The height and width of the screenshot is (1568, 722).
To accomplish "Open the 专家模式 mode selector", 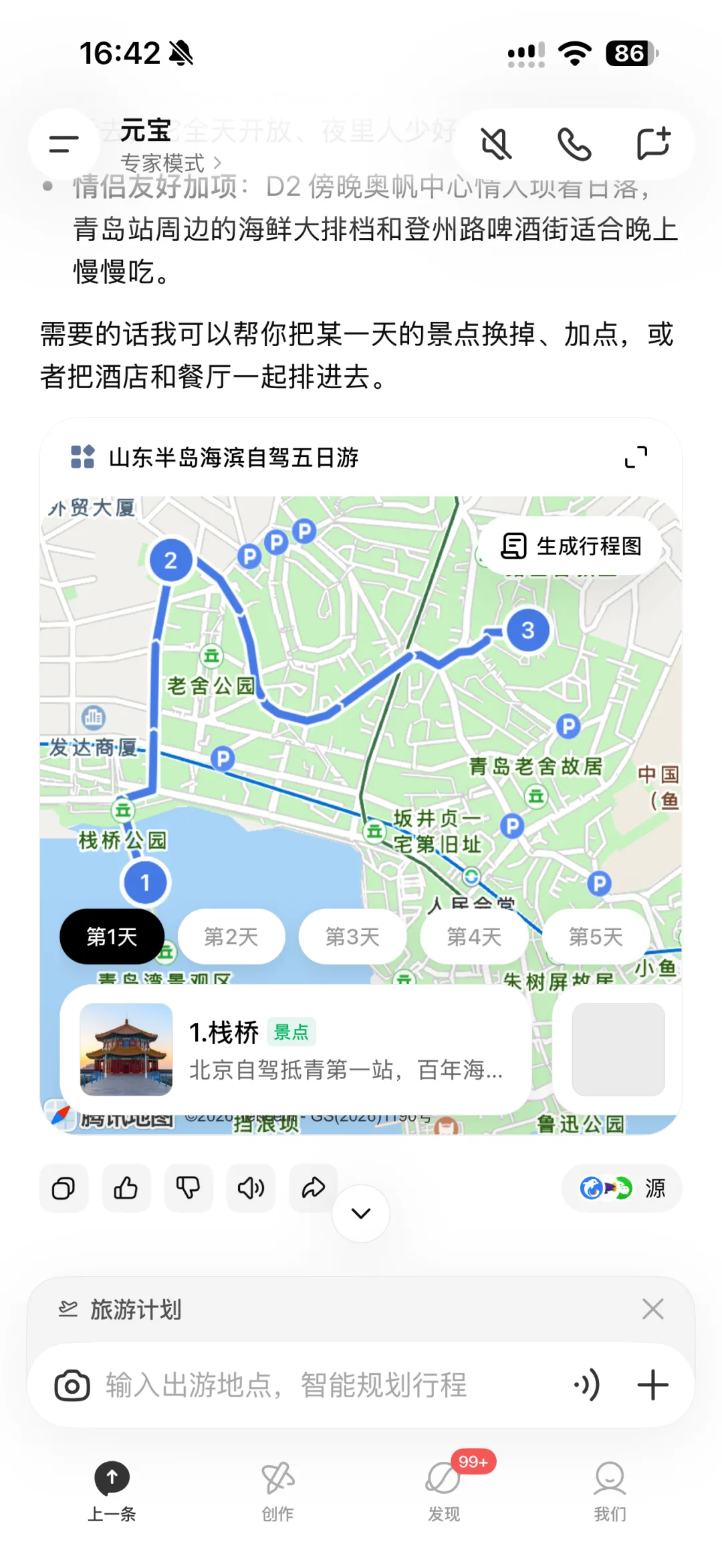I will 170,162.
